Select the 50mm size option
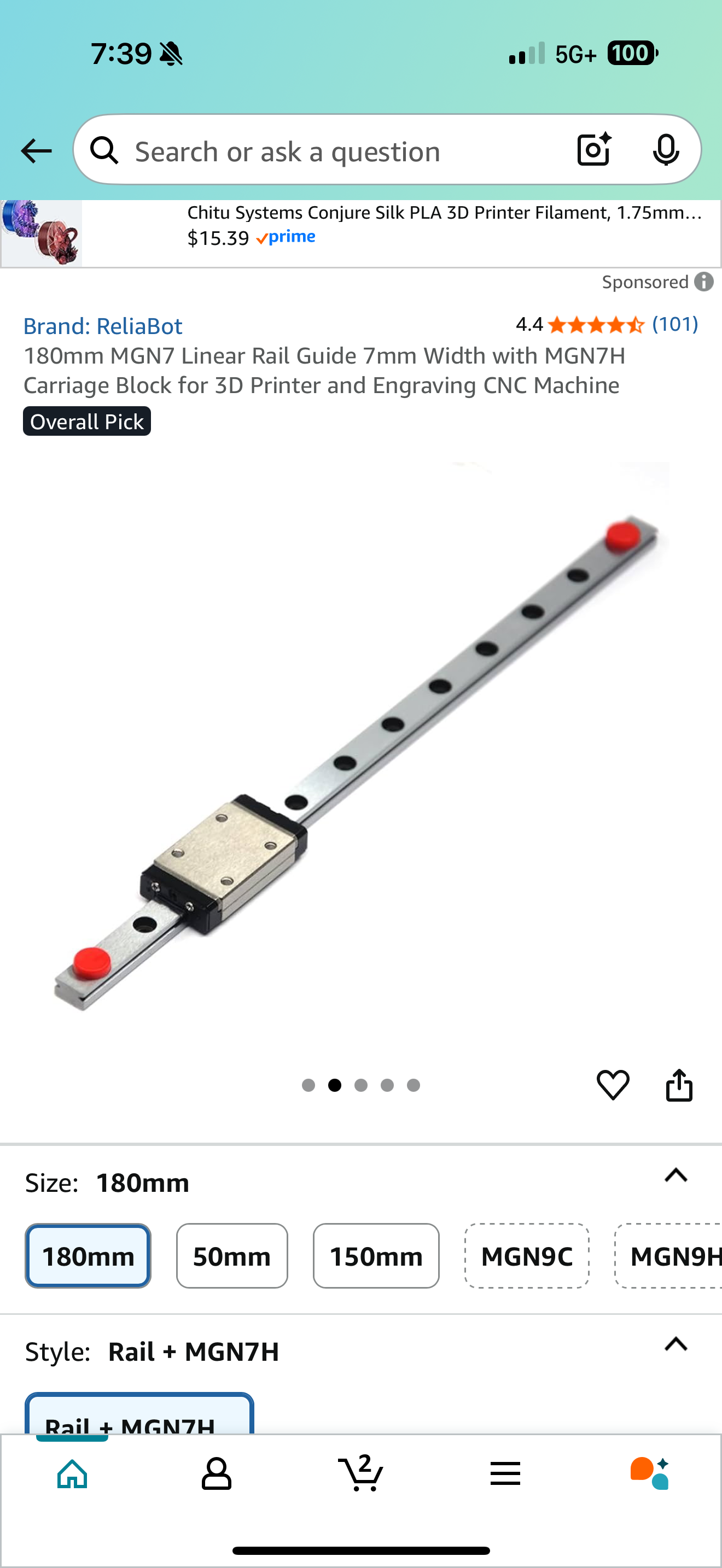Image resolution: width=722 pixels, height=1568 pixels. tap(232, 1256)
